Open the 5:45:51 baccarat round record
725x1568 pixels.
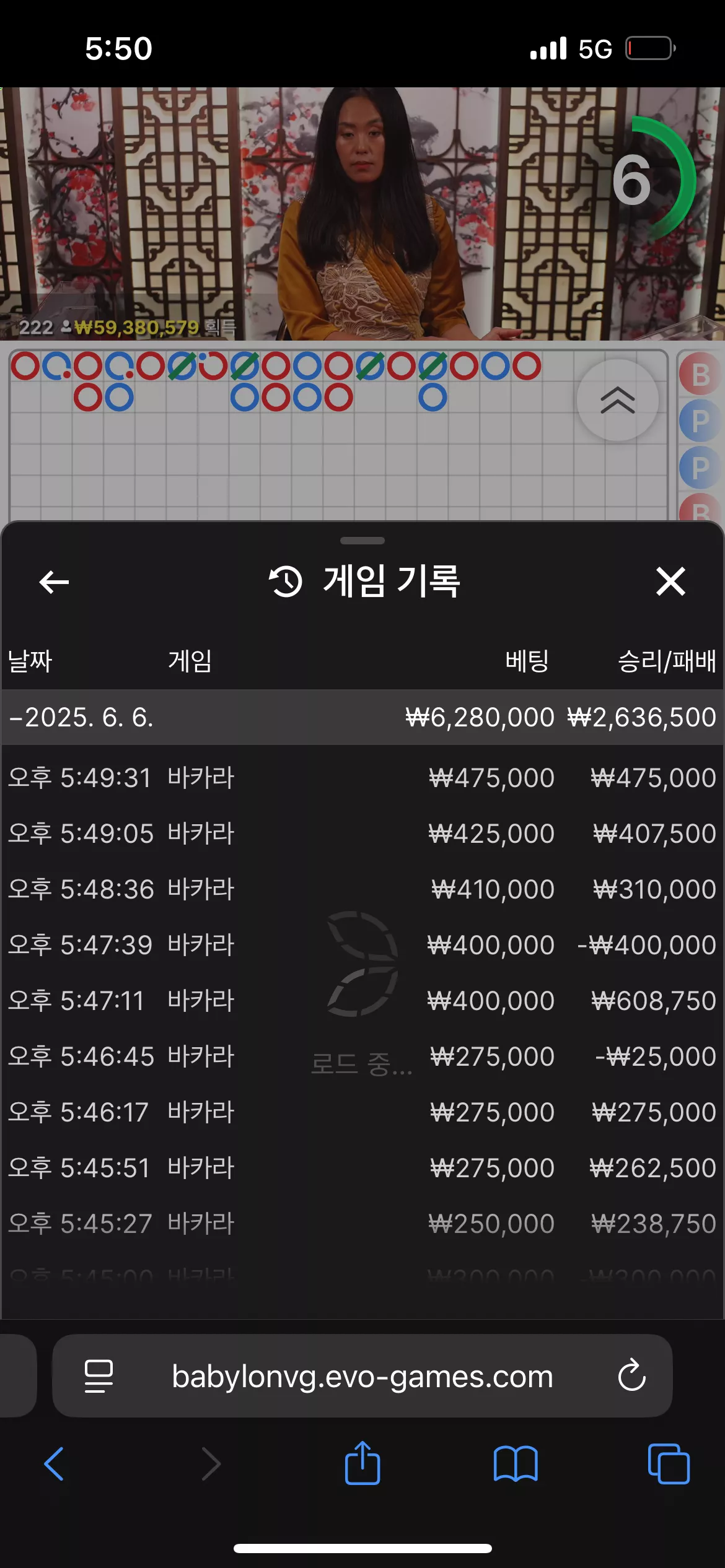[x=362, y=1168]
